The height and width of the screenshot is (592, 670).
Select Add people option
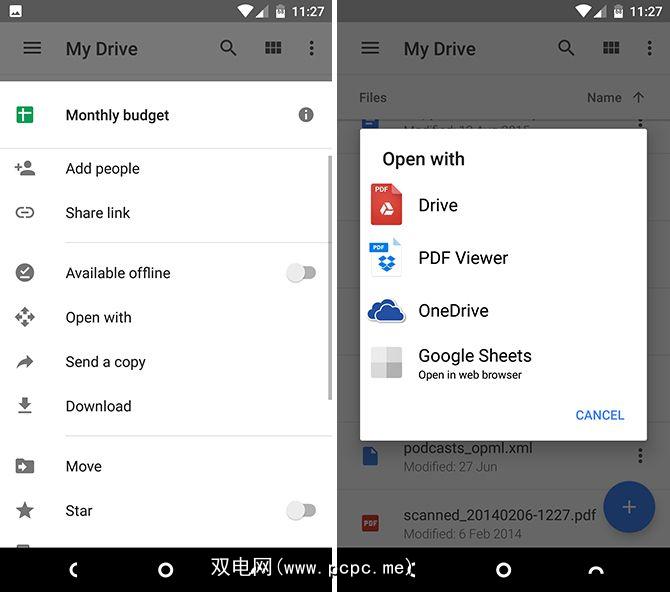tap(102, 169)
